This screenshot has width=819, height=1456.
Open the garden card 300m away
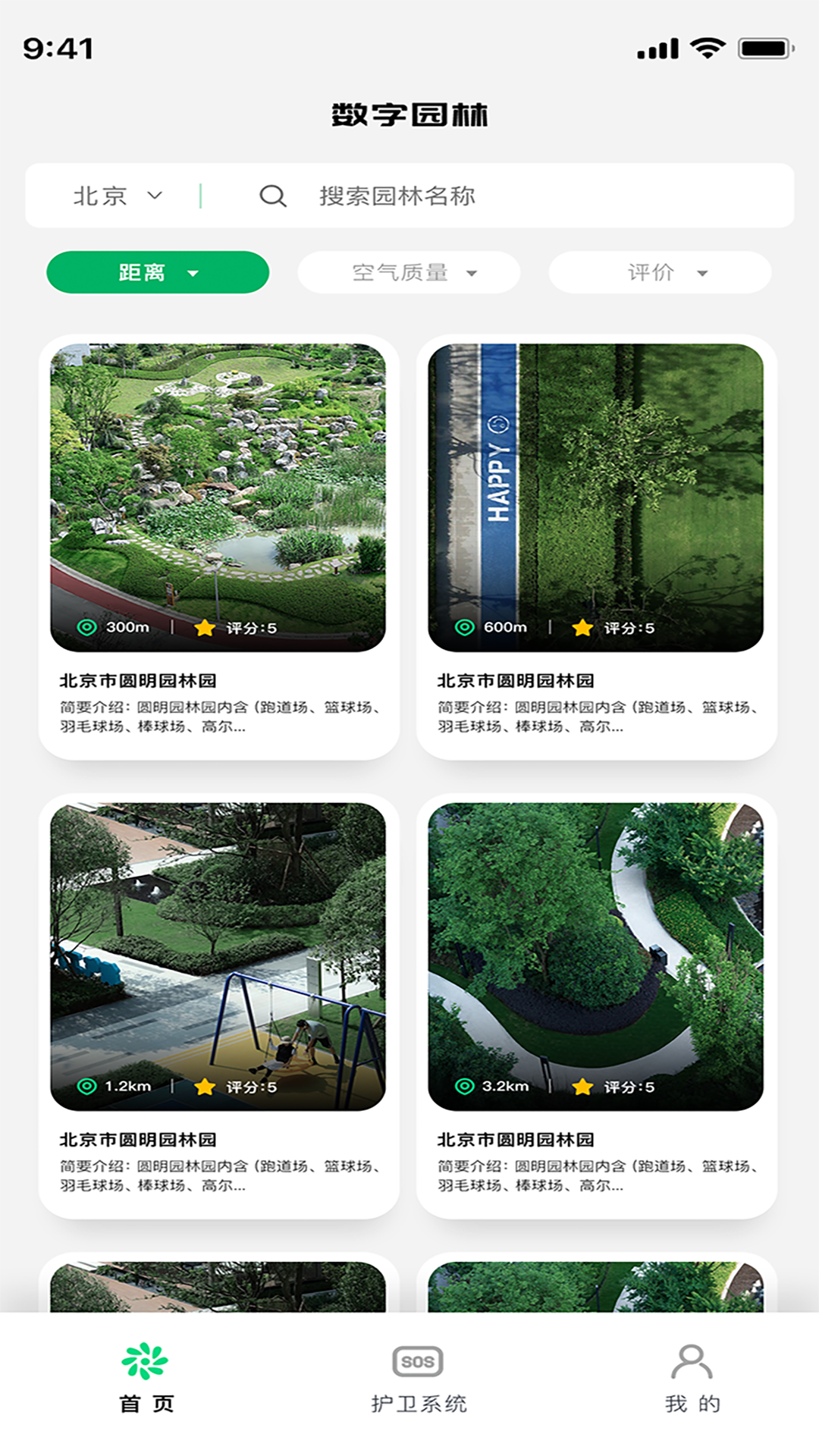click(218, 547)
